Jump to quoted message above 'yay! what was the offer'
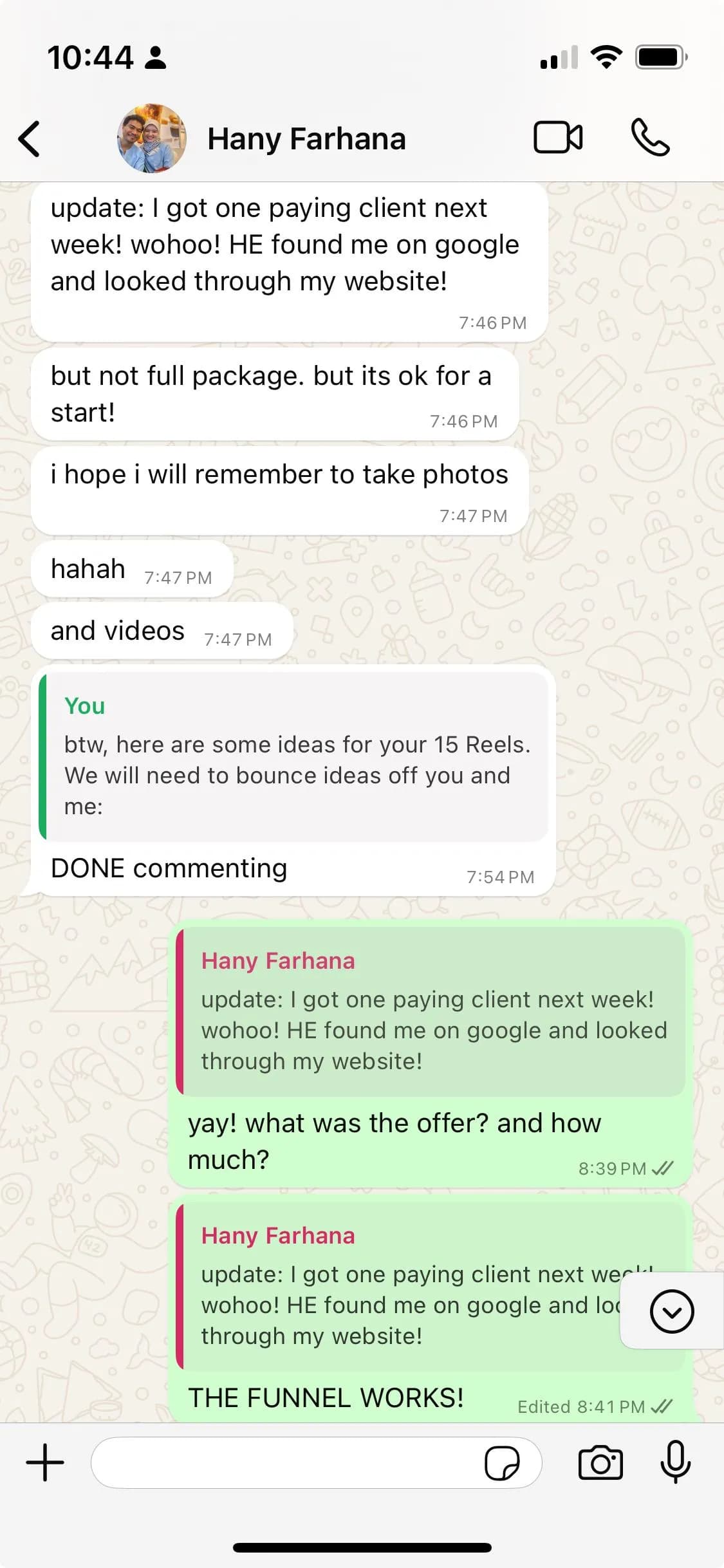The width and height of the screenshot is (724, 1568). (x=430, y=1012)
